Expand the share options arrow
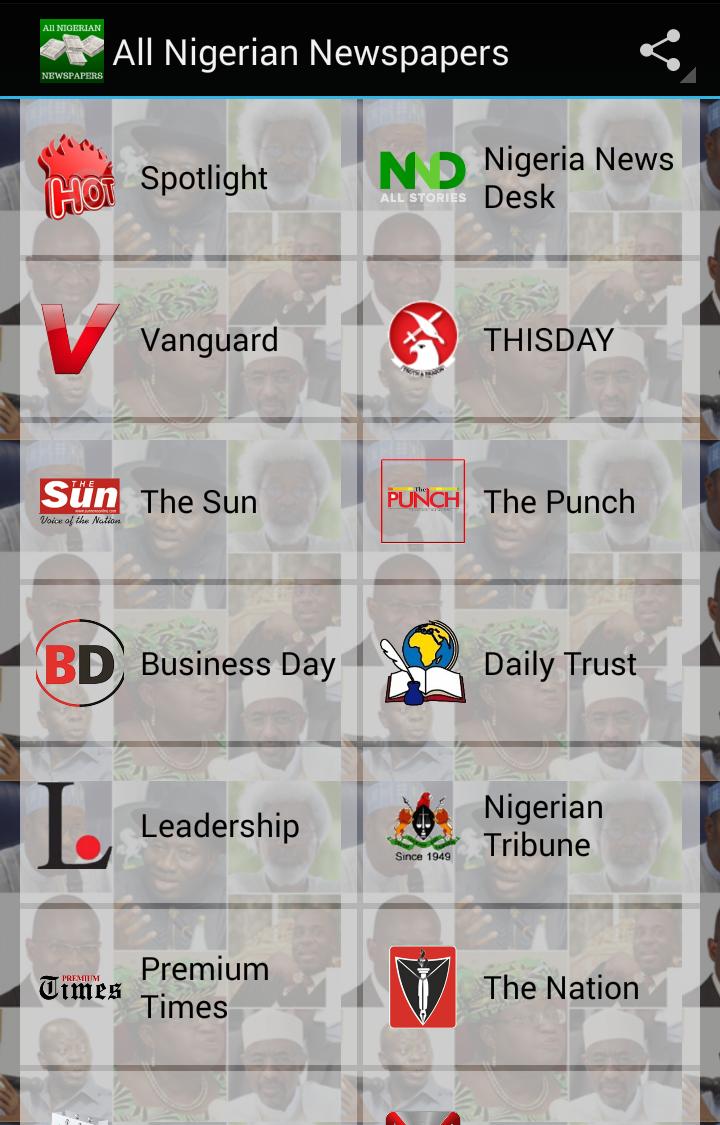The image size is (720, 1125). (687, 75)
